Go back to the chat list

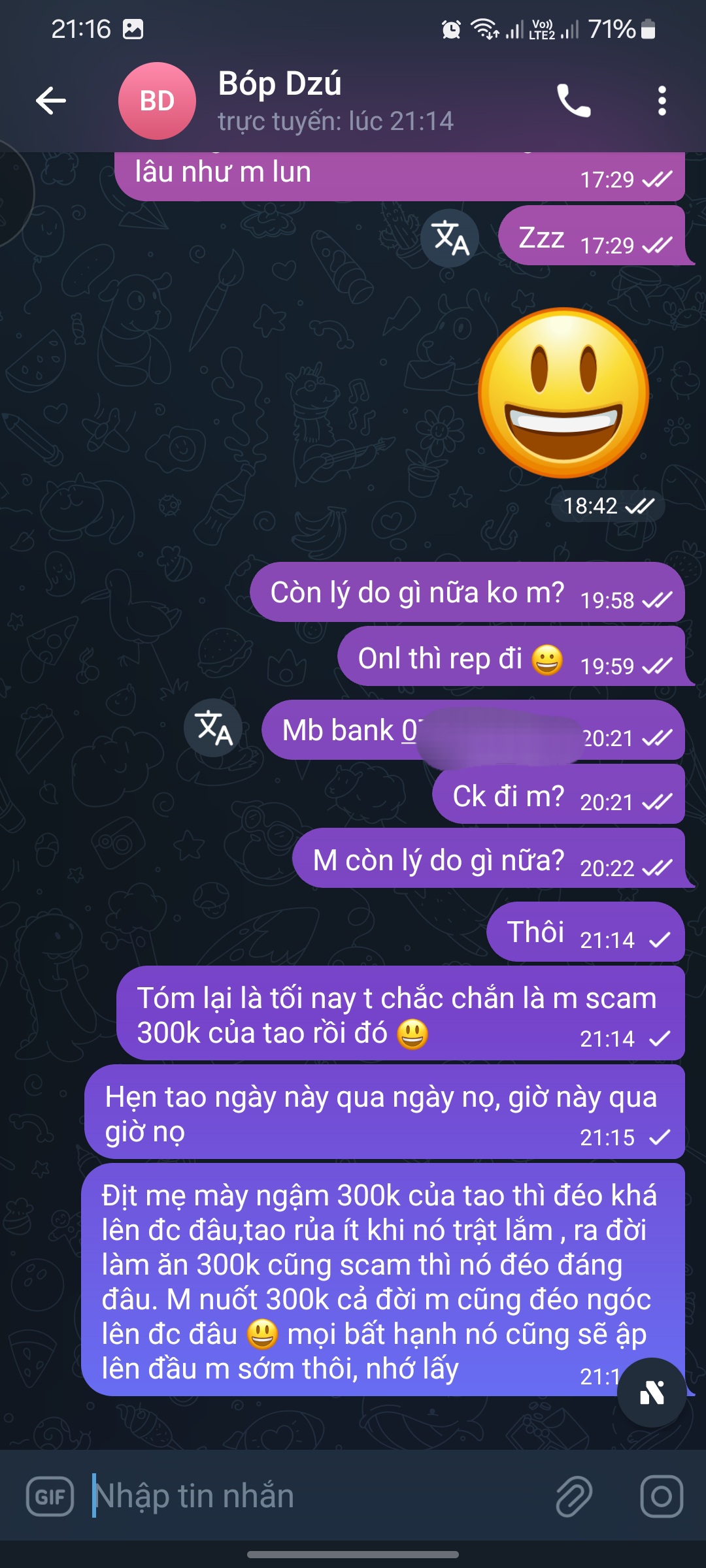click(x=51, y=101)
